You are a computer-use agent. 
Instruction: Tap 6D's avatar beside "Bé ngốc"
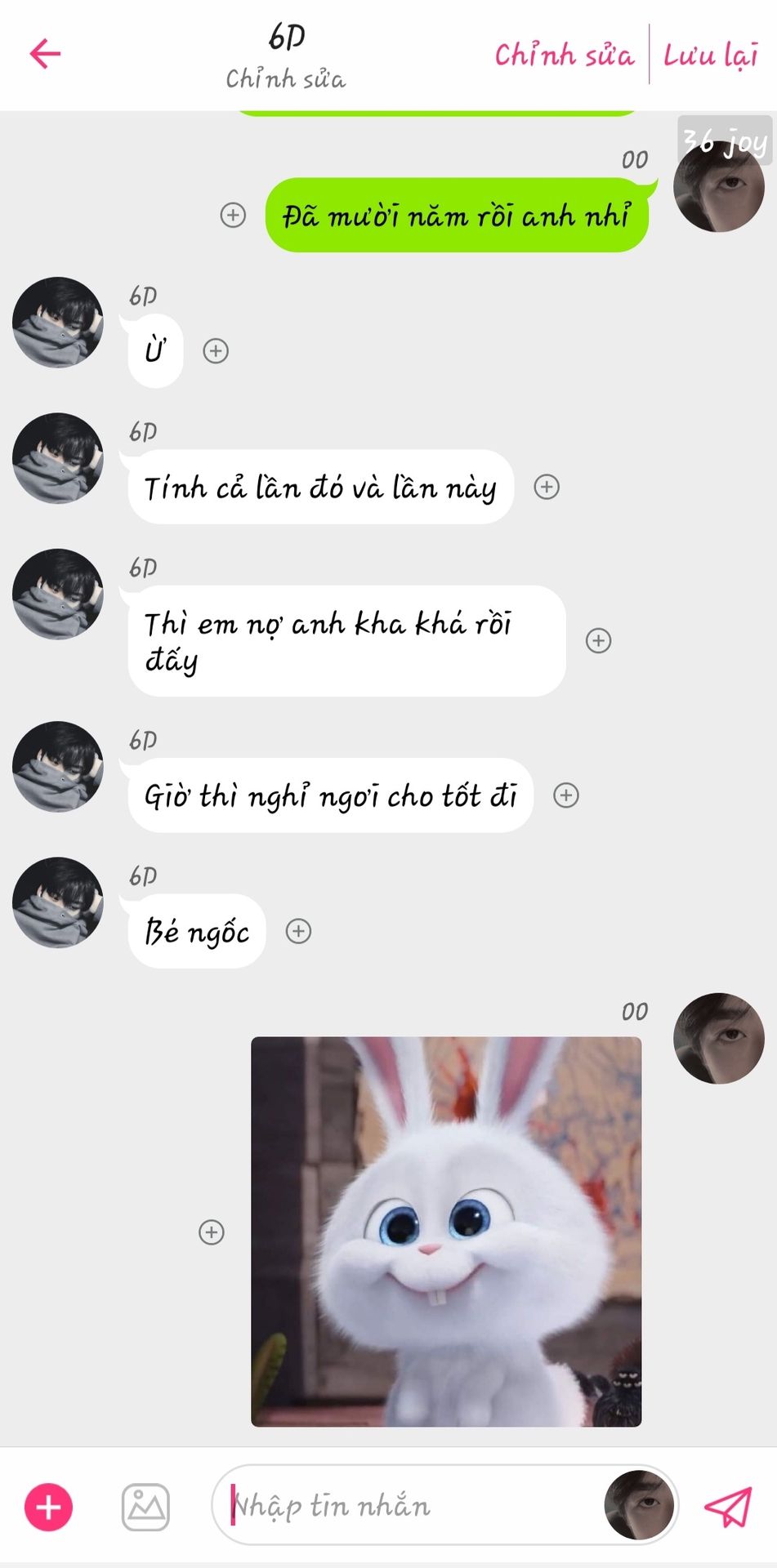pos(58,902)
